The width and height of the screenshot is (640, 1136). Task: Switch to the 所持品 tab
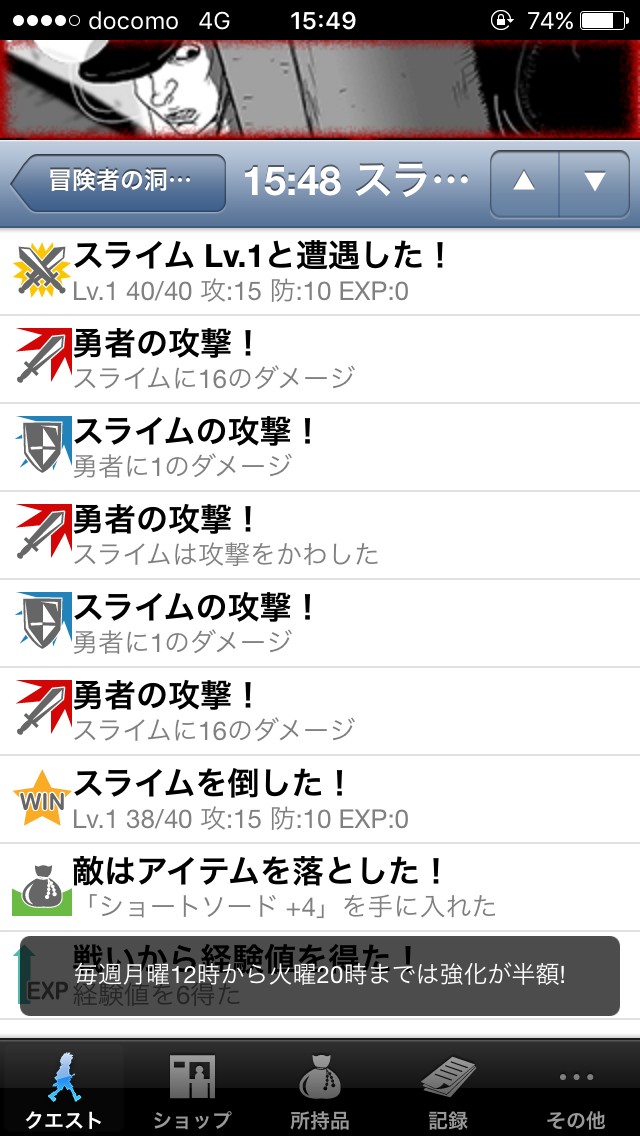[x=320, y=1088]
